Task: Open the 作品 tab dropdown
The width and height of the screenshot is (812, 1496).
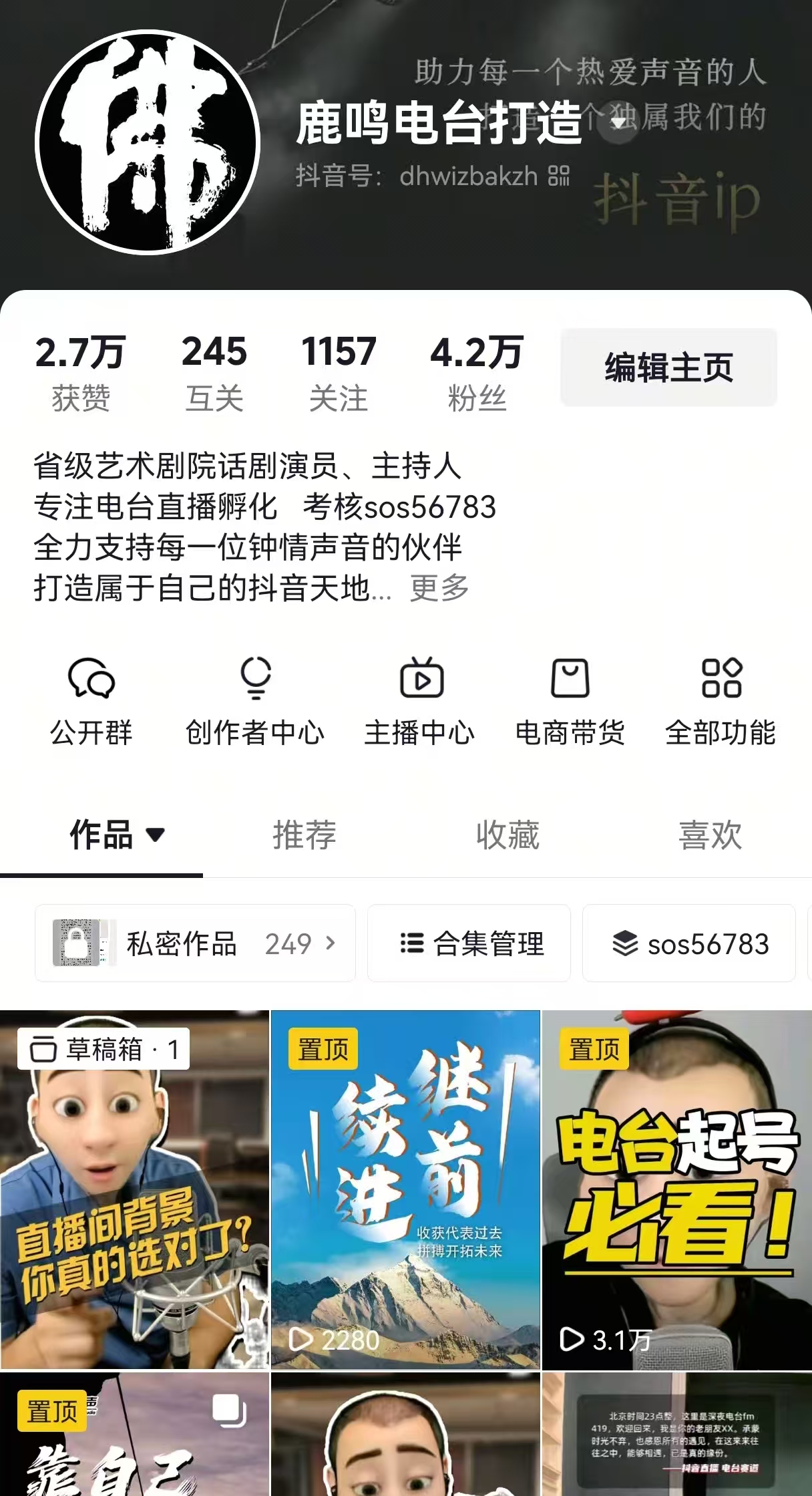Action: click(118, 835)
